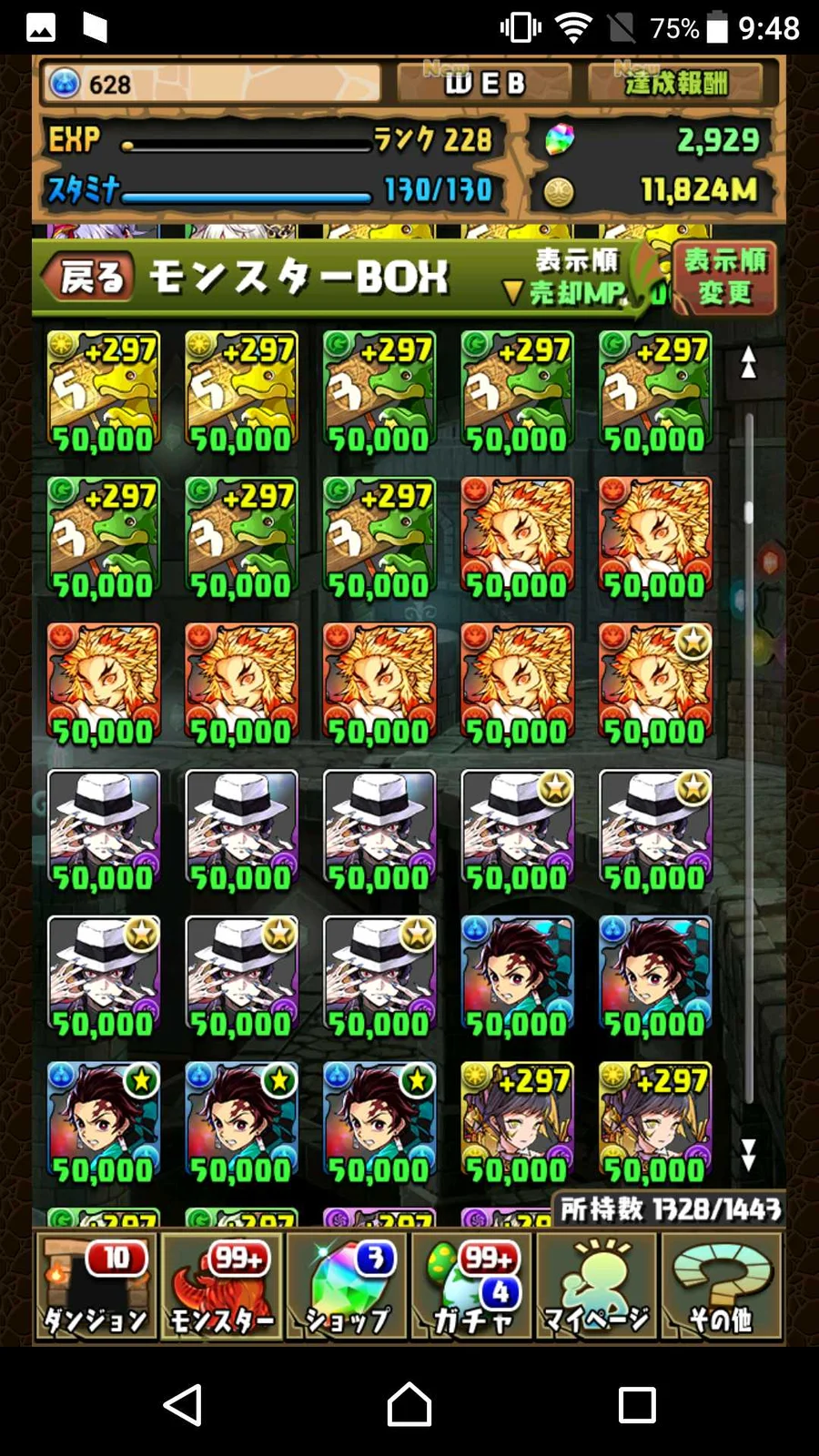The width and height of the screenshot is (819, 1456).
Task: Switch to the ガチャ tab
Action: pos(471,1286)
